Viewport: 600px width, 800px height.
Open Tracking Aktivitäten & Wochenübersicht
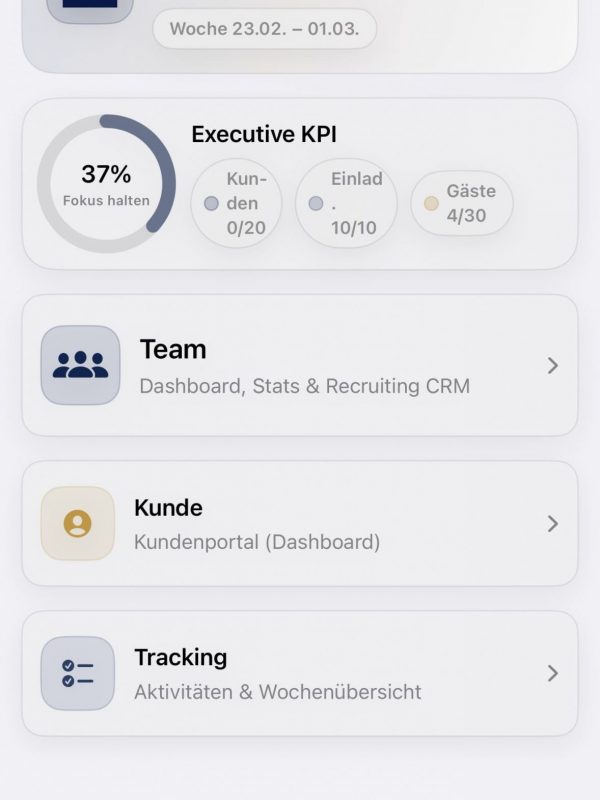(x=300, y=673)
